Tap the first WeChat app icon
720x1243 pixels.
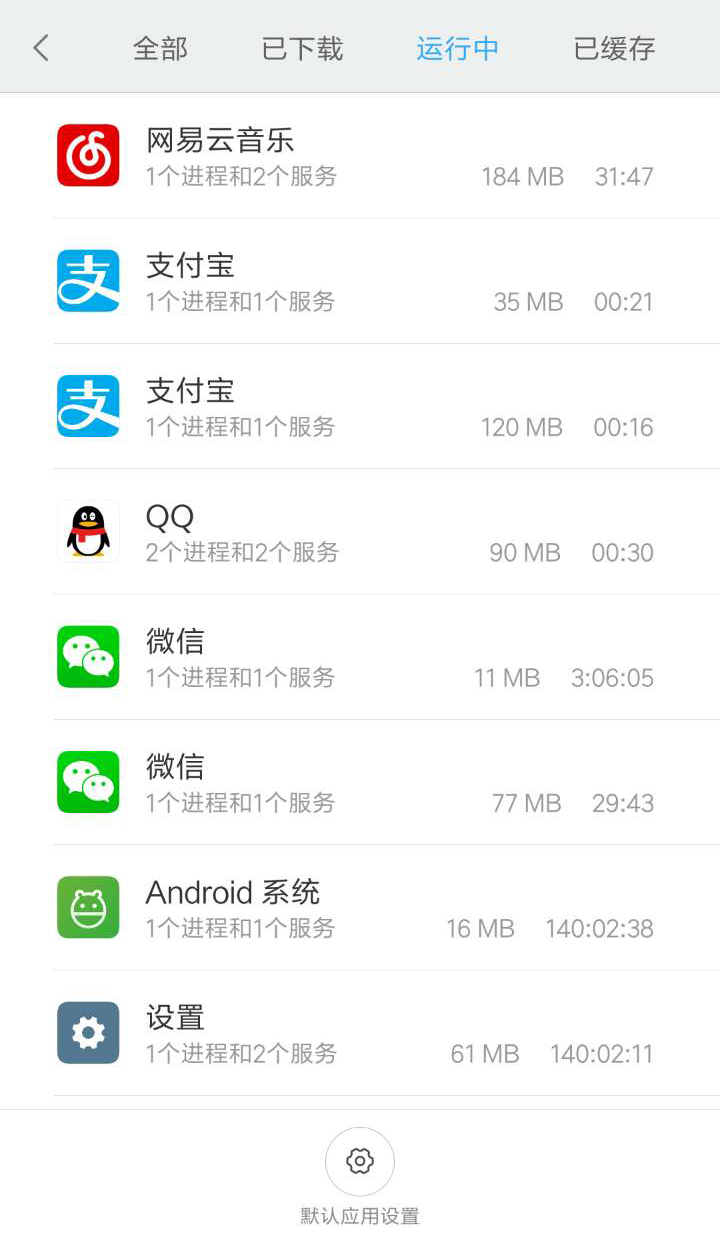[88, 657]
